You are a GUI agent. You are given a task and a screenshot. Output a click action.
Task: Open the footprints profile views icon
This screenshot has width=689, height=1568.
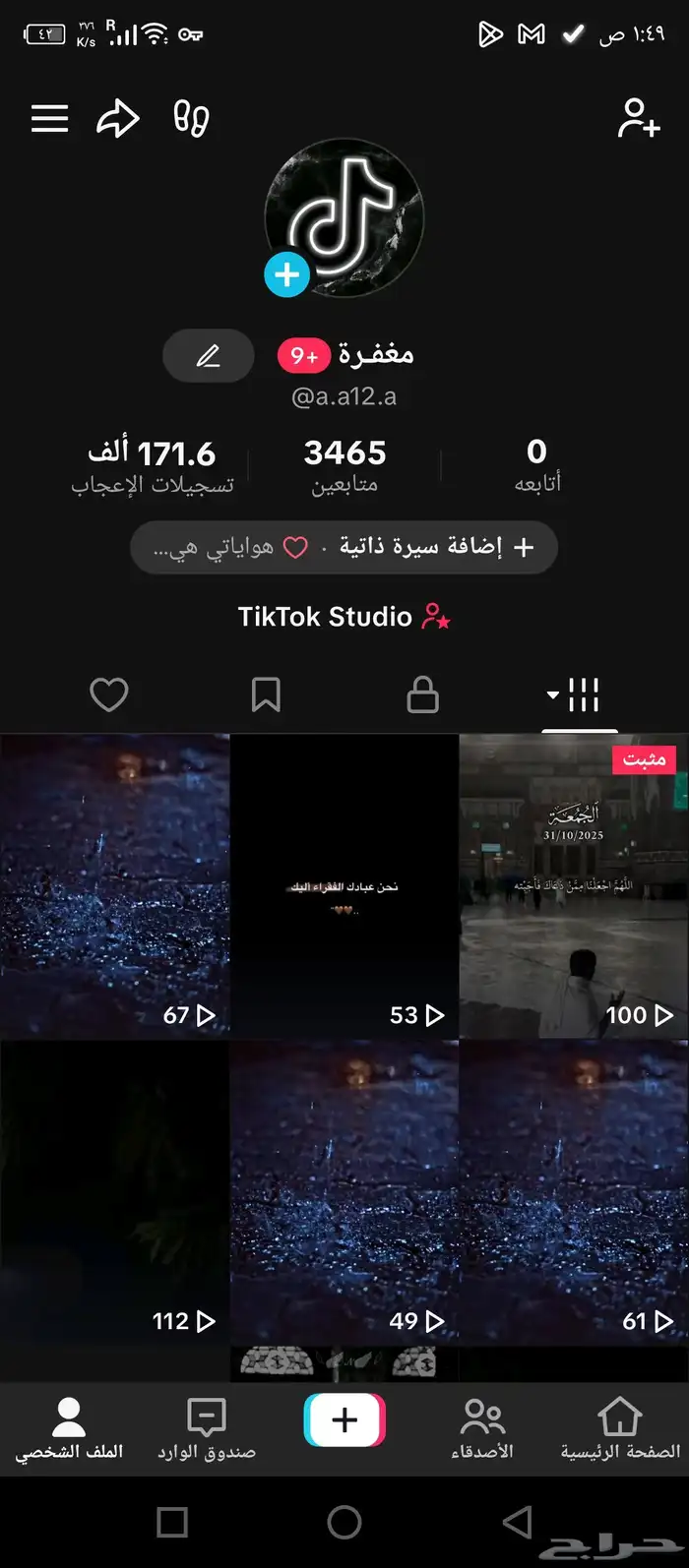[191, 119]
